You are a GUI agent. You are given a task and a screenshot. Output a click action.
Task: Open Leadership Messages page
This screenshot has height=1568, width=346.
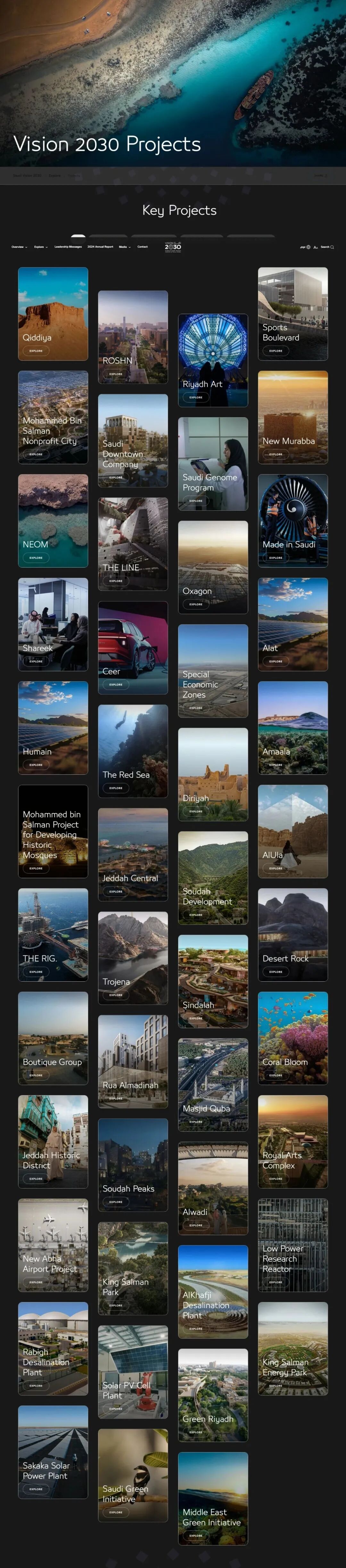click(68, 247)
